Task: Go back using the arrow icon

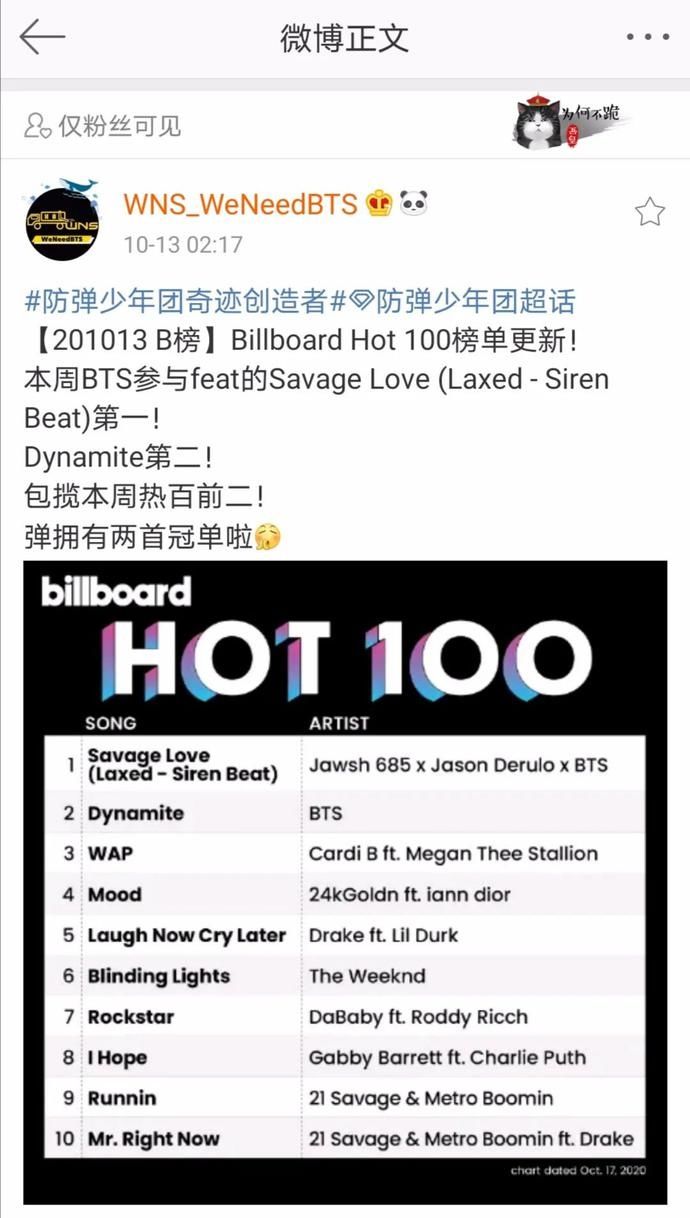Action: pyautogui.click(x=42, y=37)
